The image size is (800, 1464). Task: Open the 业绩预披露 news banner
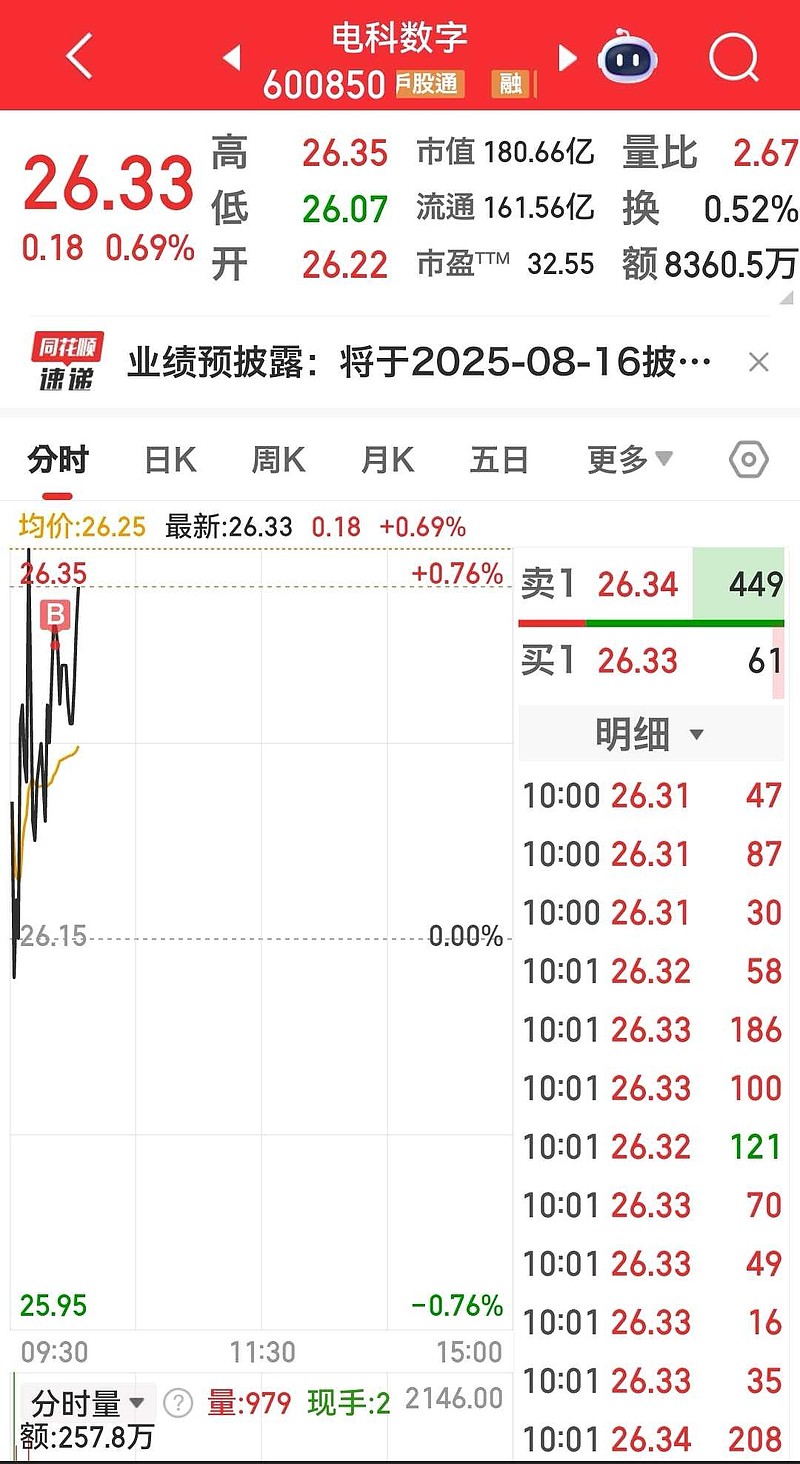point(418,362)
